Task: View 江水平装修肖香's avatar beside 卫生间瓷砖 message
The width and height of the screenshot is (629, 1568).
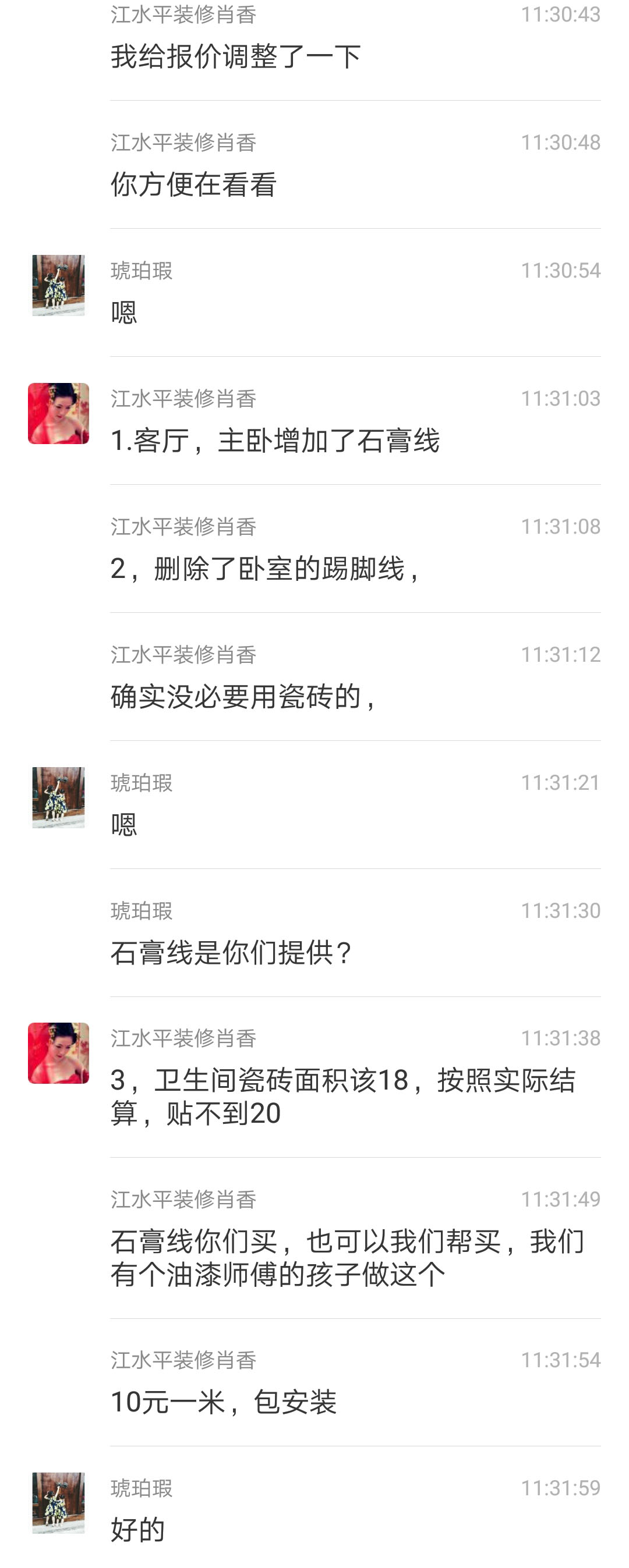Action: pyautogui.click(x=58, y=1053)
